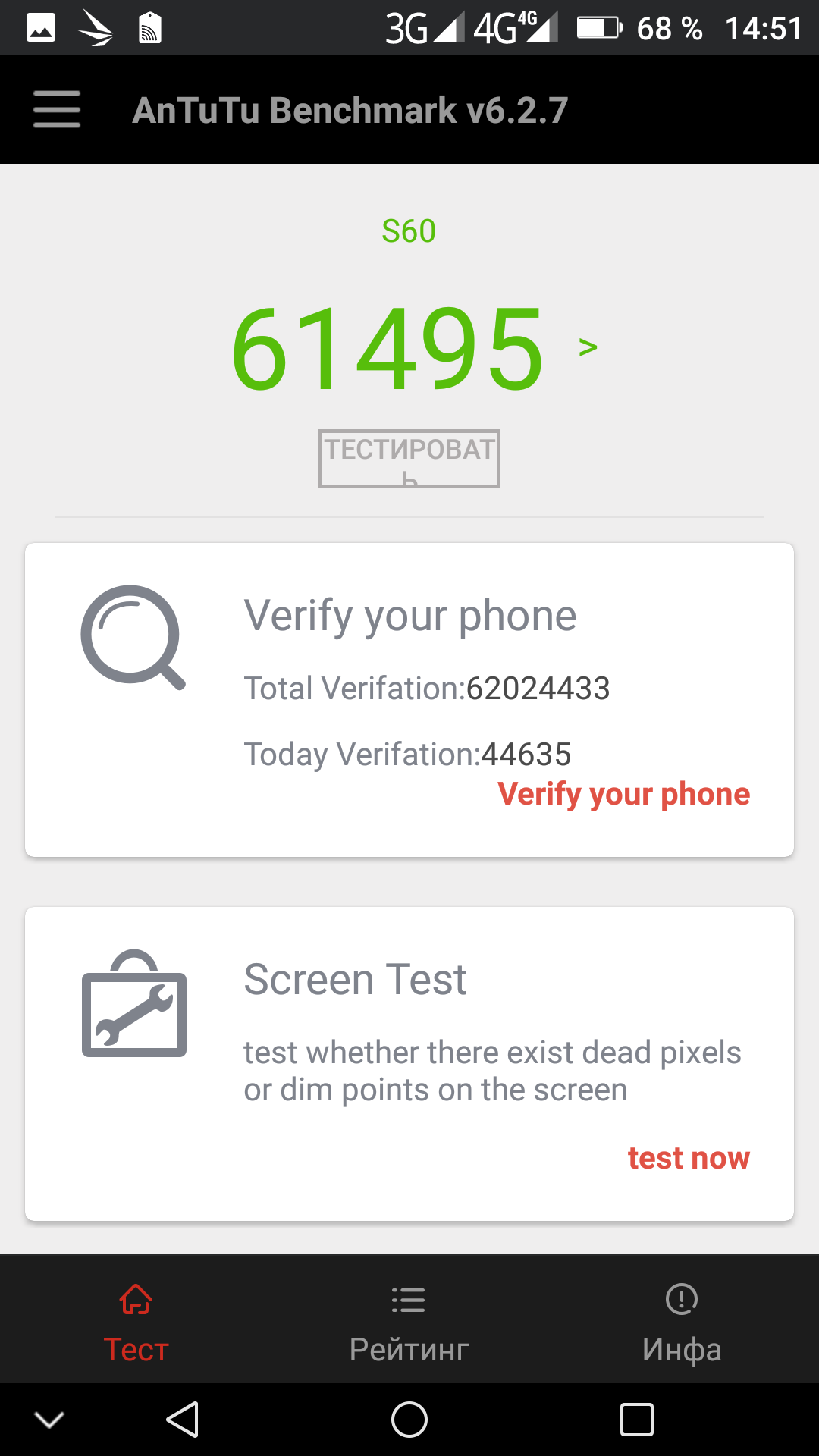The height and width of the screenshot is (1456, 819).
Task: Hide the navigation bar with the down chevron
Action: (x=49, y=1420)
